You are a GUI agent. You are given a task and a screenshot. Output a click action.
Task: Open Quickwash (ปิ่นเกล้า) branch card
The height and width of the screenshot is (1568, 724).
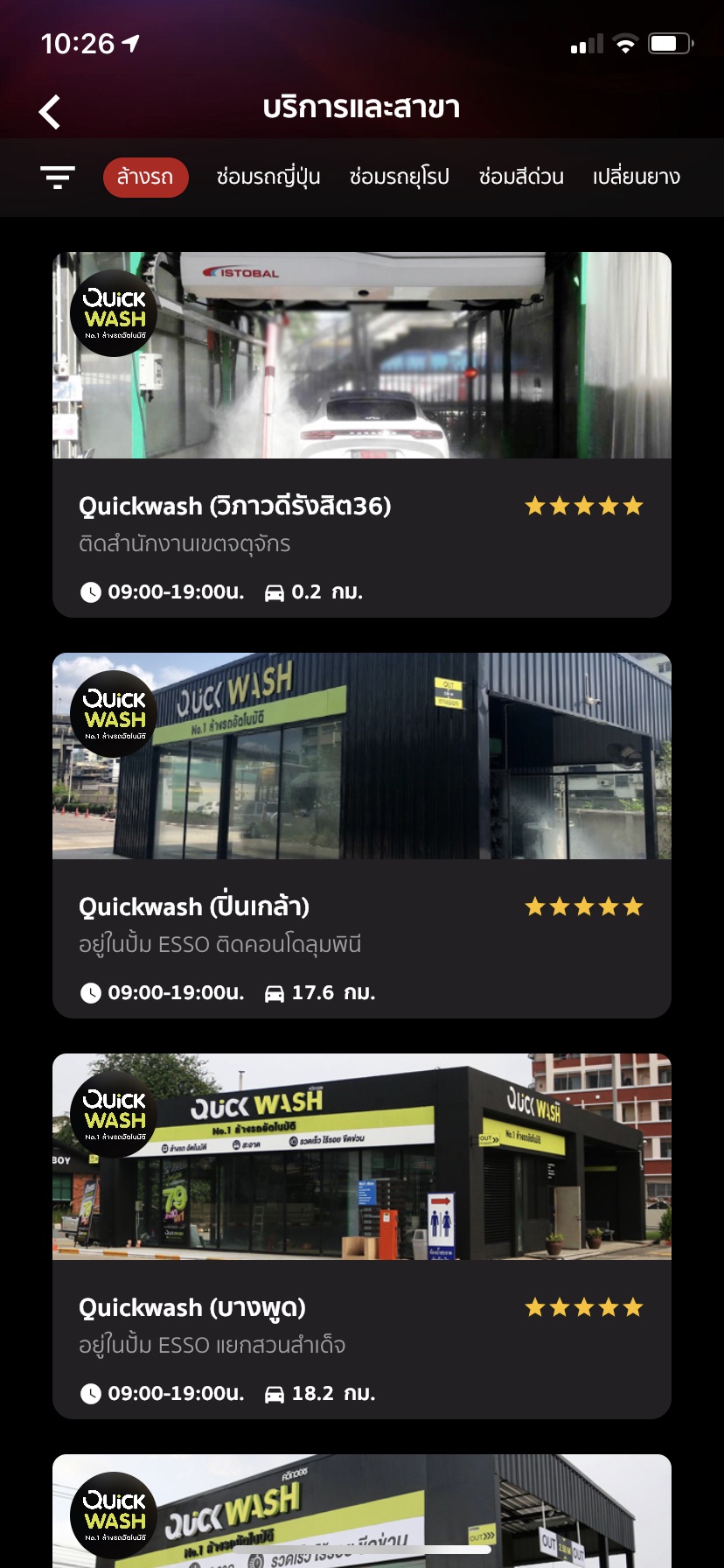pyautogui.click(x=362, y=836)
